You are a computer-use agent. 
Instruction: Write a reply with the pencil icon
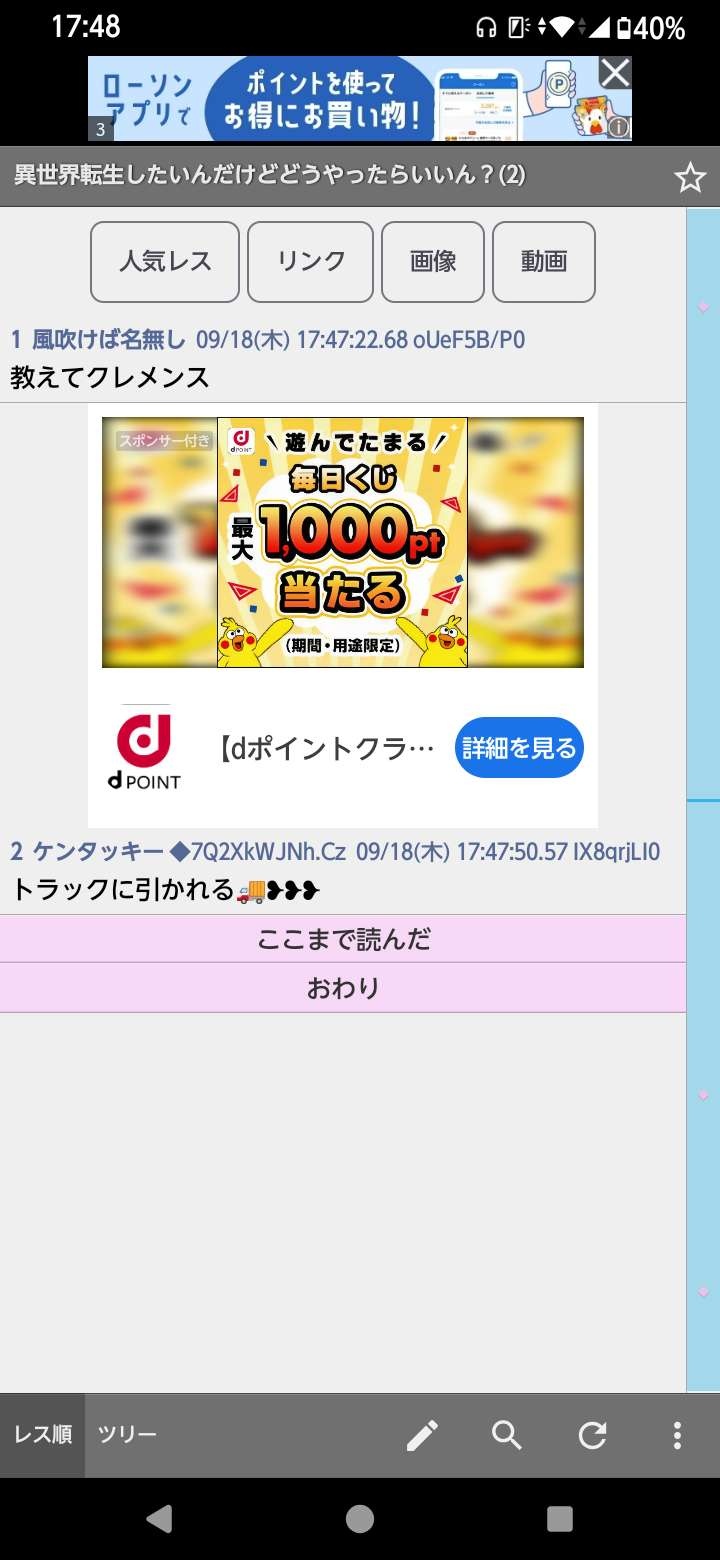[x=422, y=1436]
